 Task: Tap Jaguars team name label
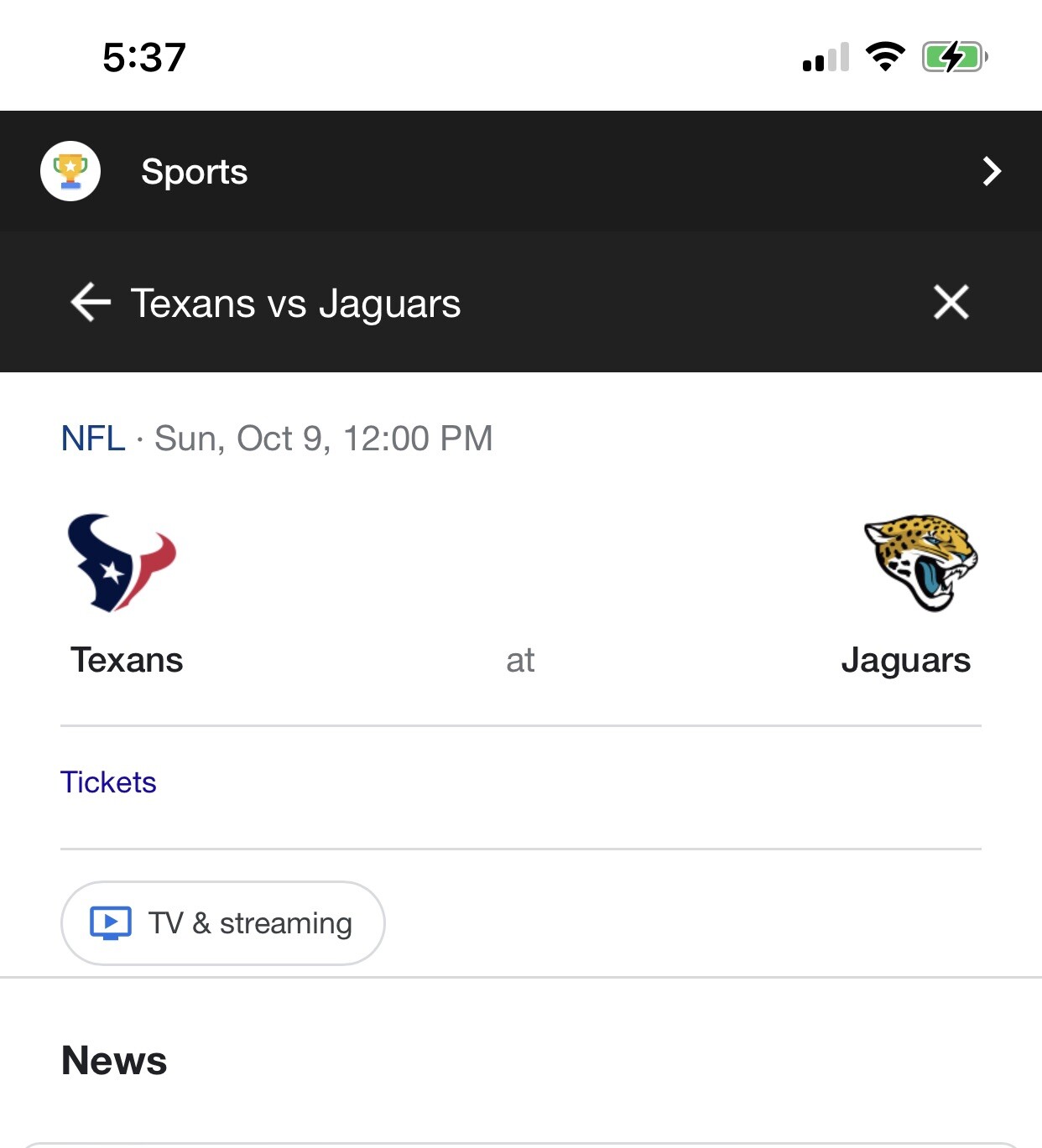point(906,660)
